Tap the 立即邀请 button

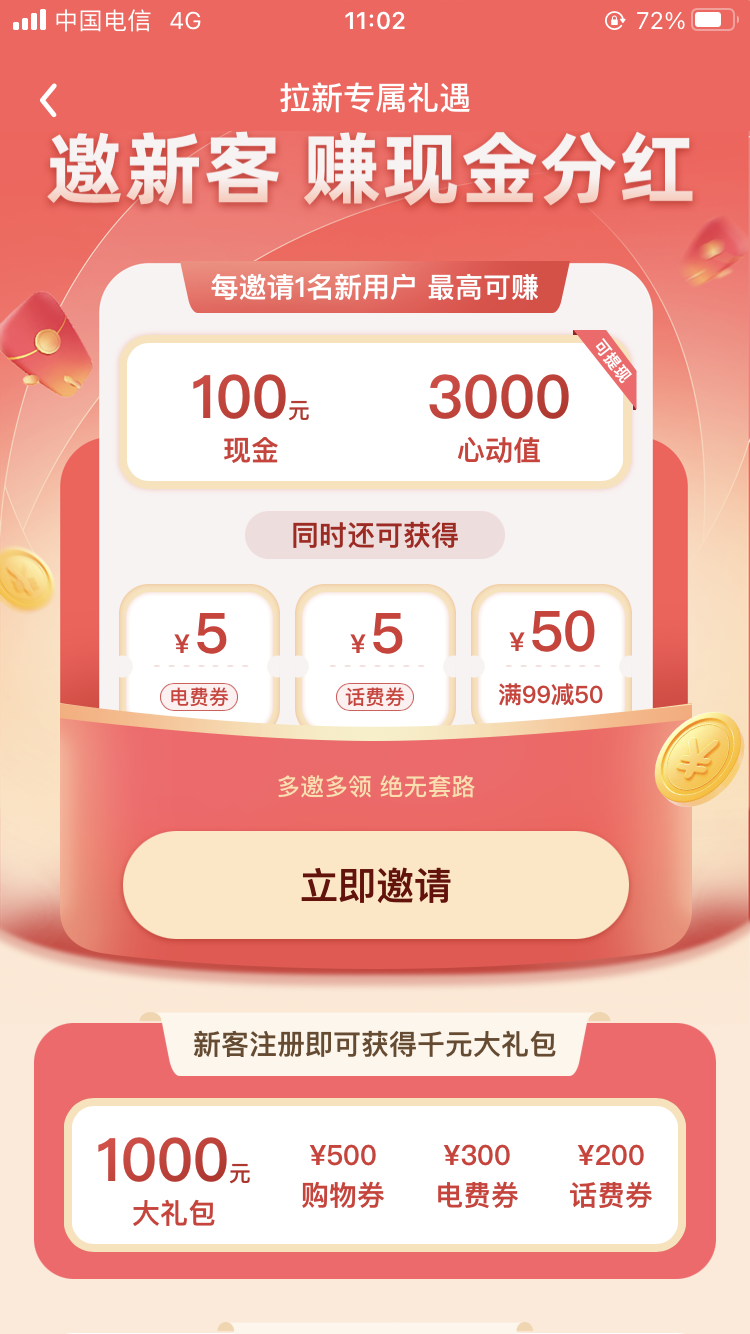pyautogui.click(x=375, y=885)
